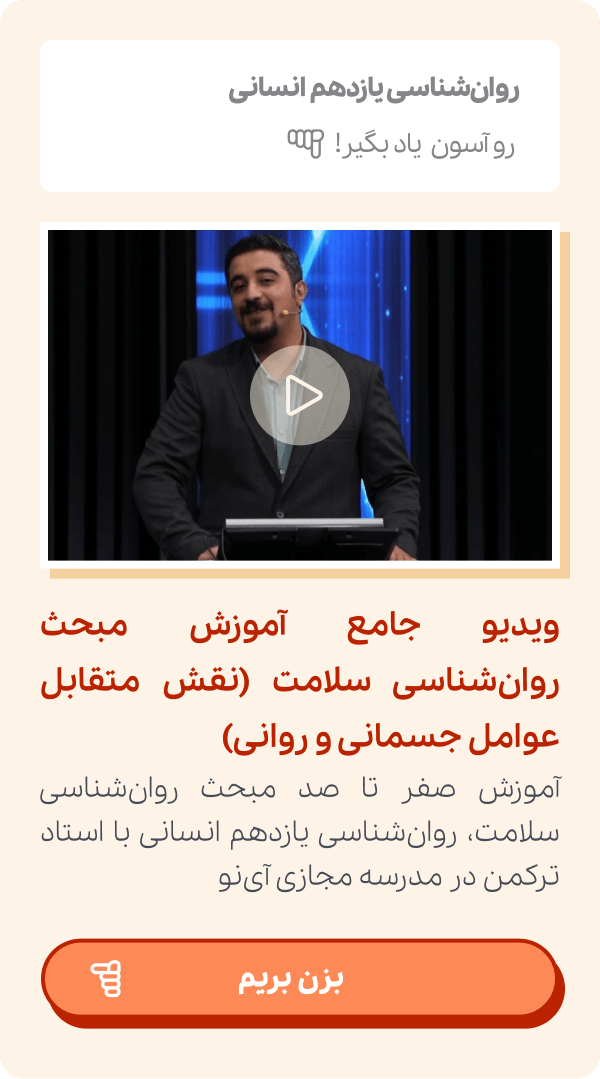Play the روان‌شناسی سلامت video
This screenshot has width=600, height=1079.
point(300,396)
